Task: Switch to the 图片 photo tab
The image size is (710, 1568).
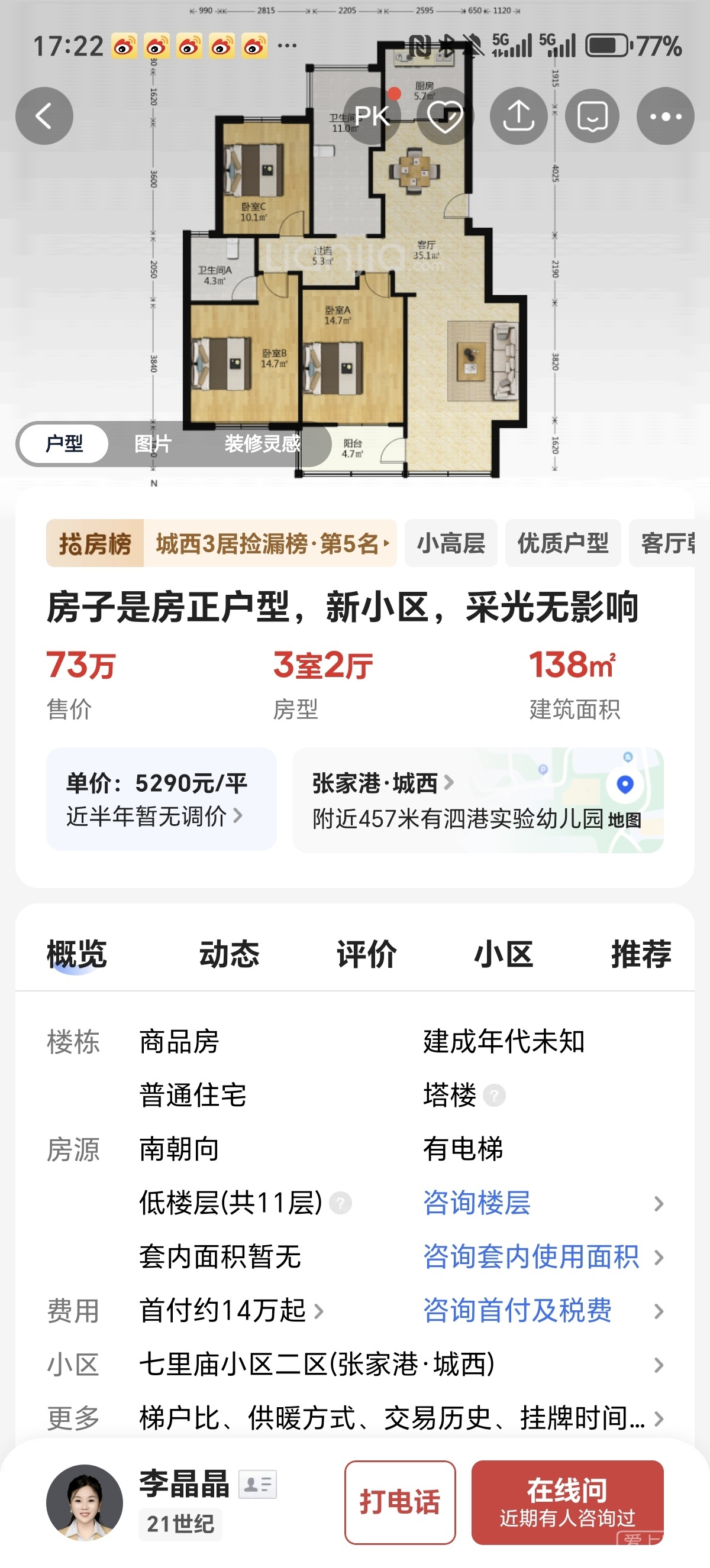Action: pyautogui.click(x=153, y=444)
